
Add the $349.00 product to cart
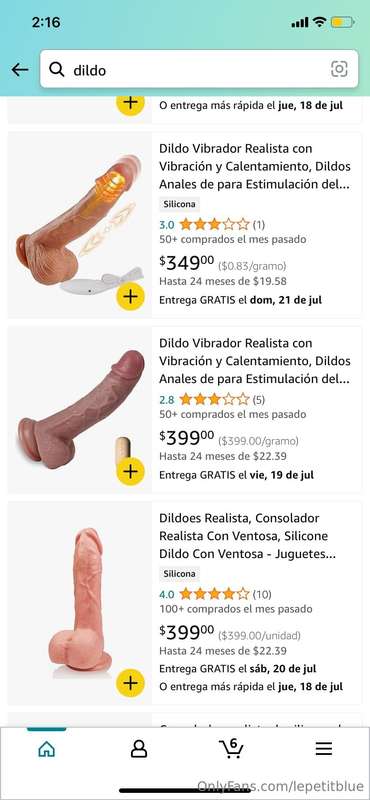coord(131,297)
